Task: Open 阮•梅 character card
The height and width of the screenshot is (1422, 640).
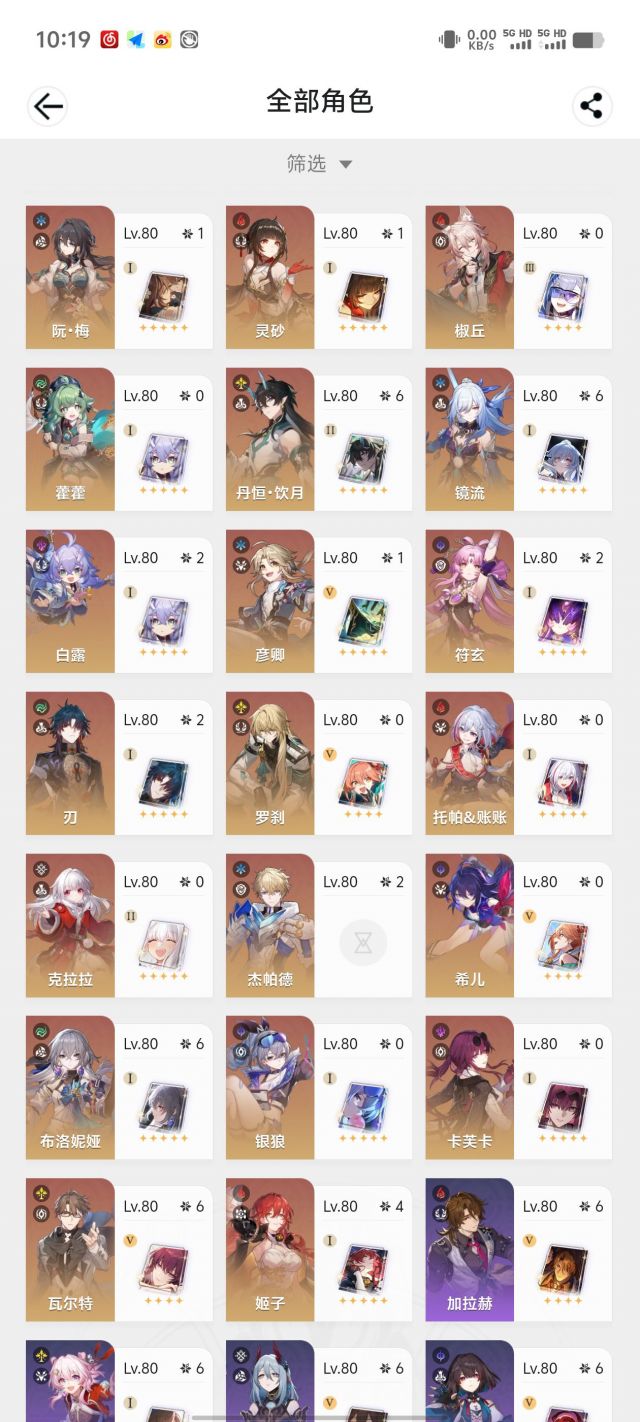Action: 119,278
